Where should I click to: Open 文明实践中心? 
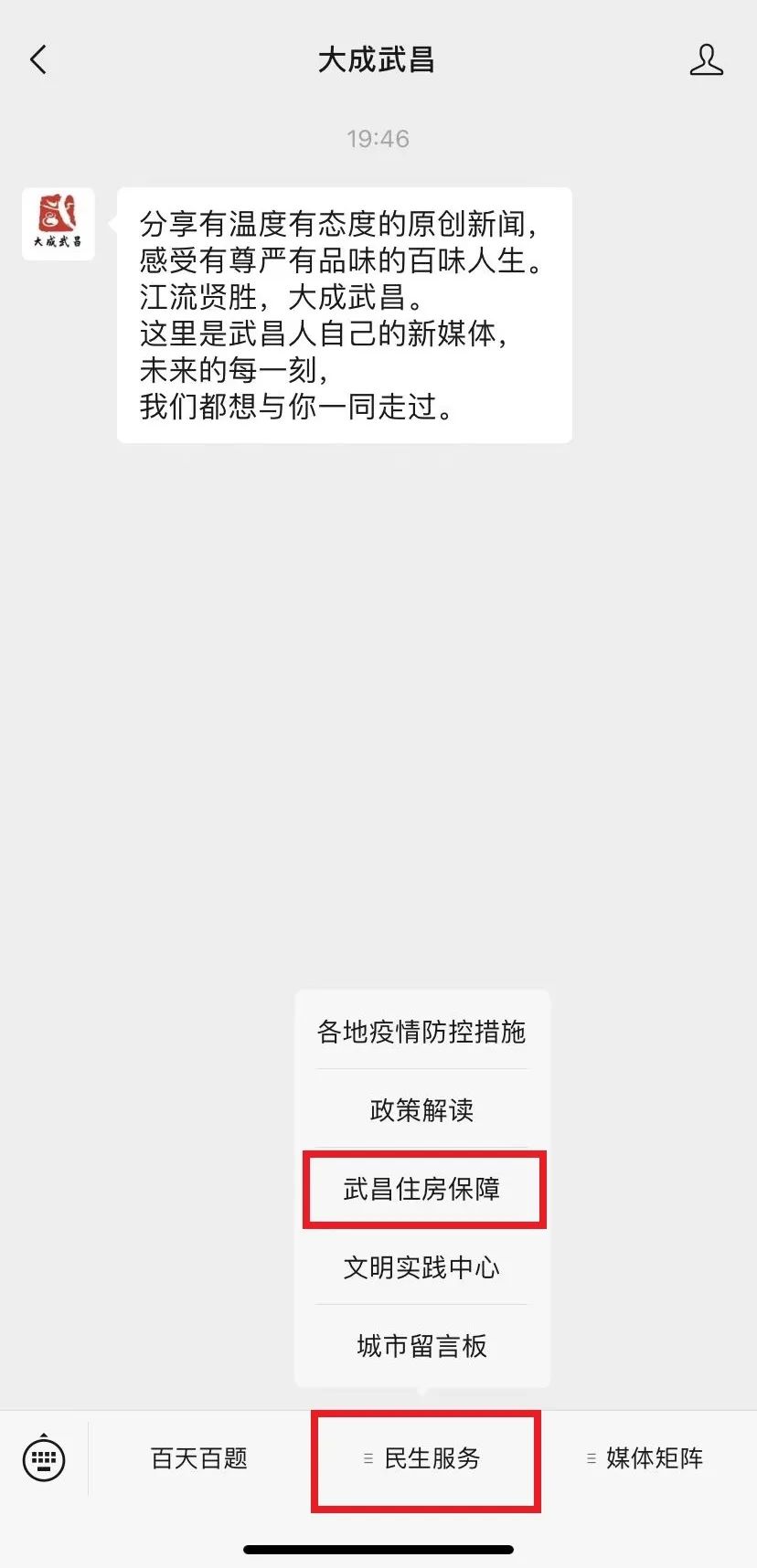[421, 1267]
